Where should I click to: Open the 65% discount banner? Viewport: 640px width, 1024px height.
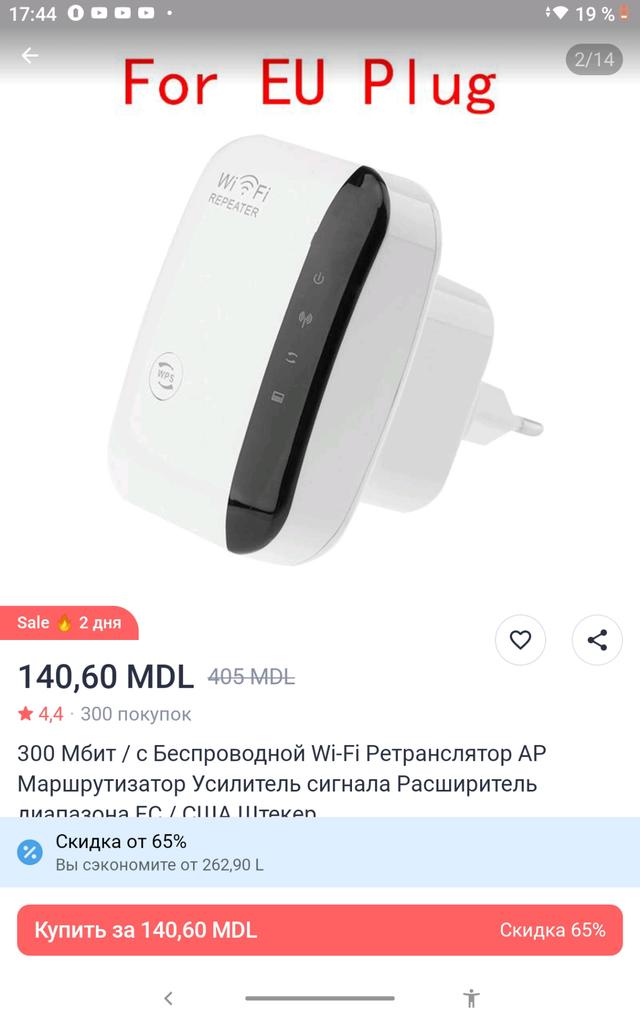point(320,851)
